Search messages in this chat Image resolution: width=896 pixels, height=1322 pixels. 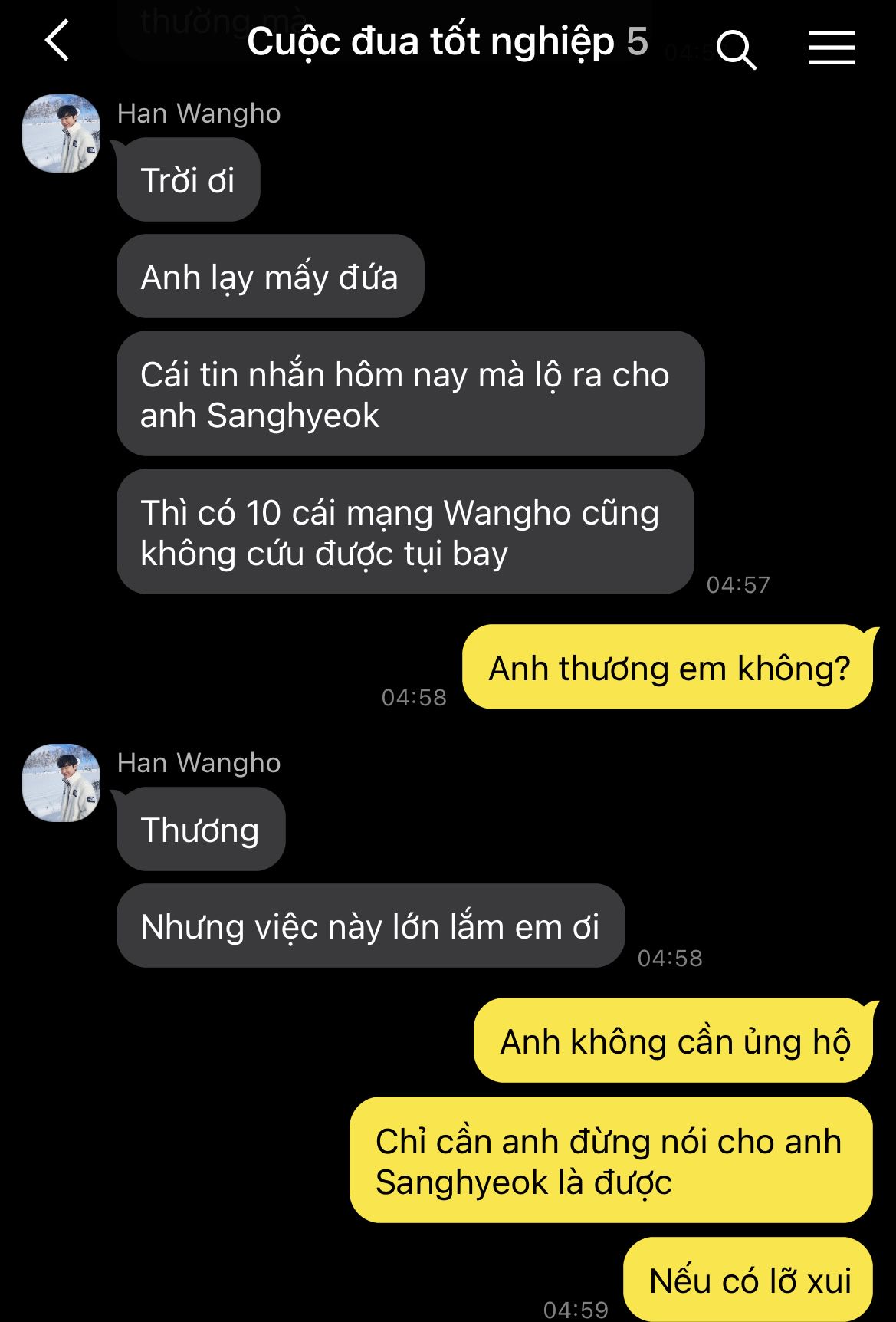[736, 49]
